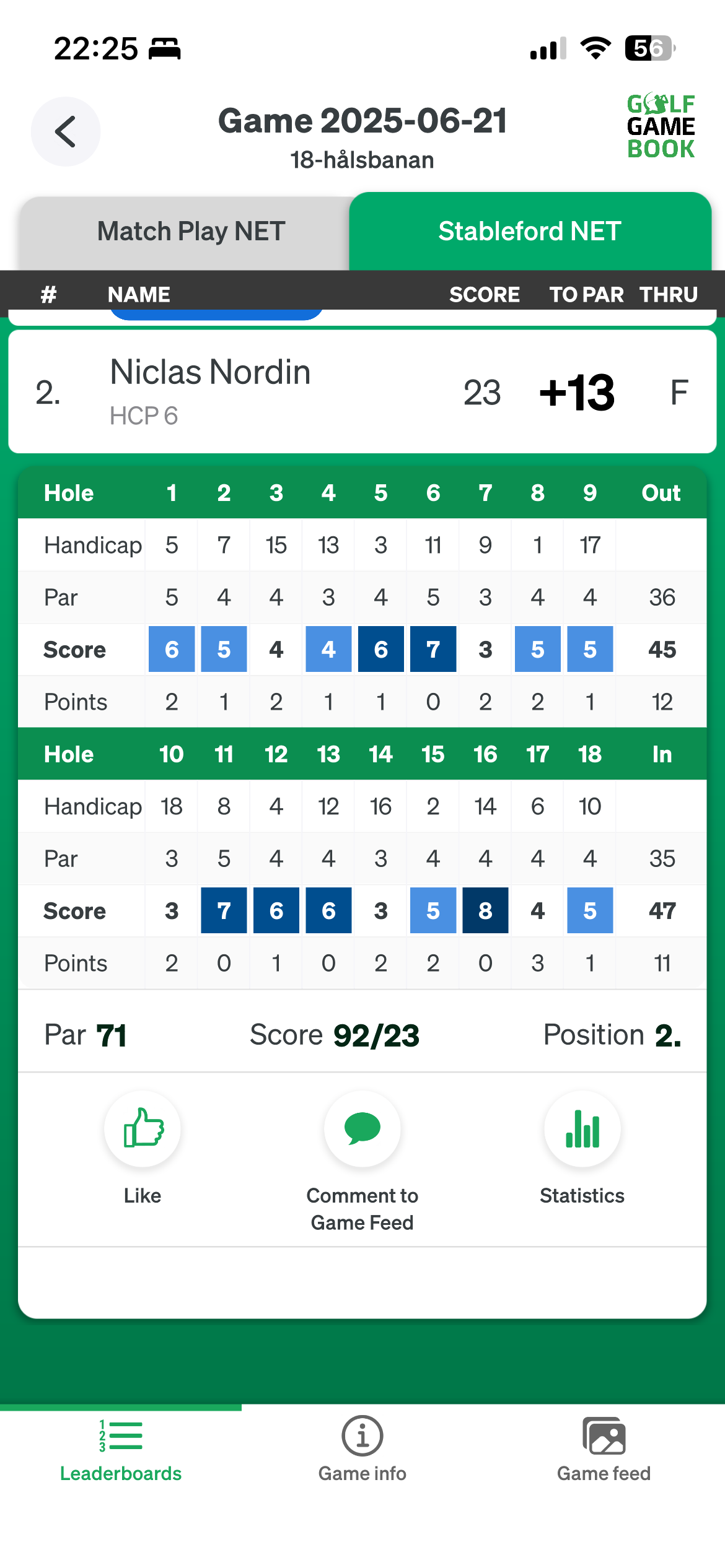Viewport: 725px width, 1568px height.
Task: Like this scorecard
Action: 143,1128
